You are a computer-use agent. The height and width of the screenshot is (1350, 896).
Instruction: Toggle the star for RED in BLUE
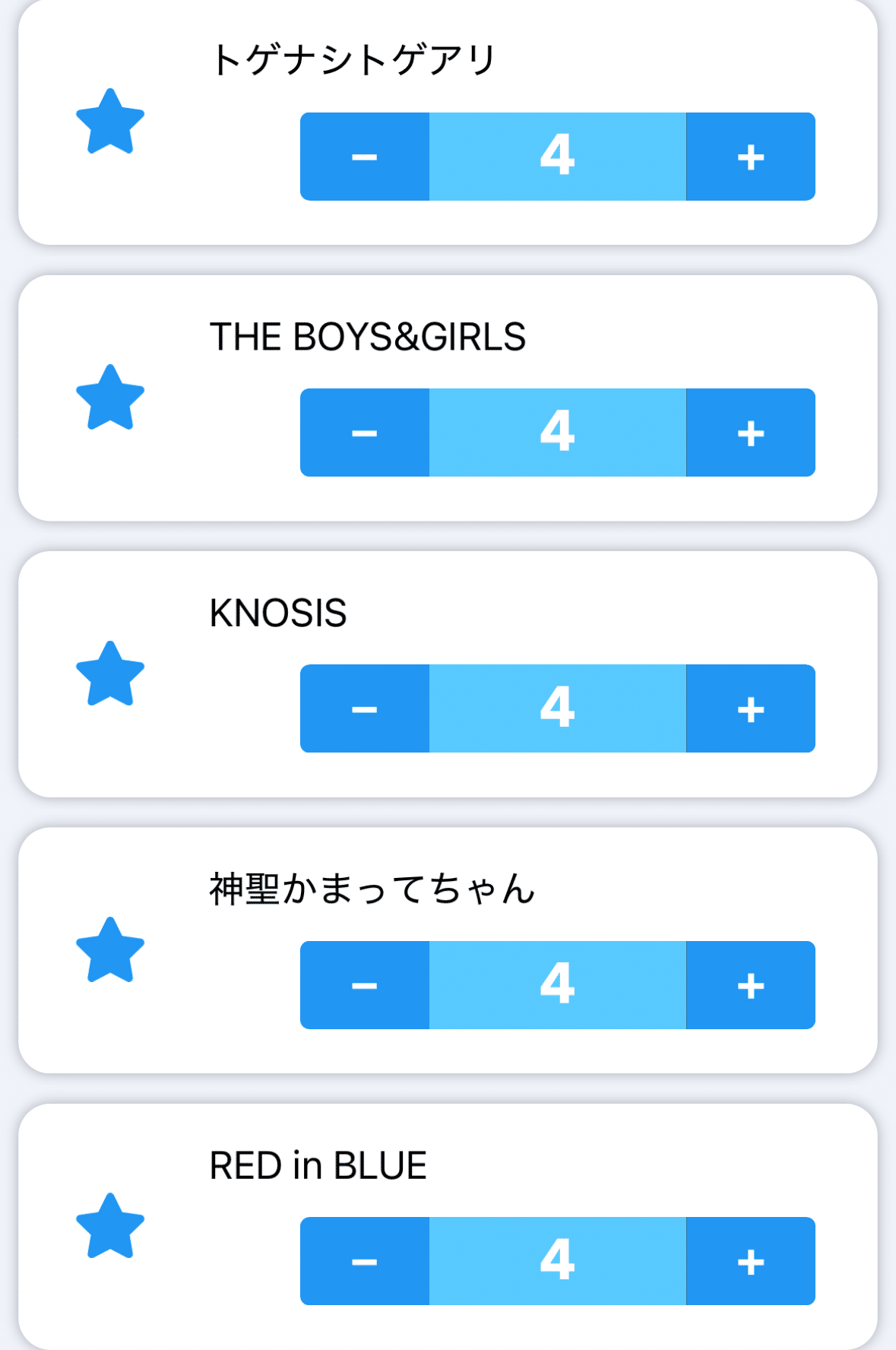point(110,1227)
